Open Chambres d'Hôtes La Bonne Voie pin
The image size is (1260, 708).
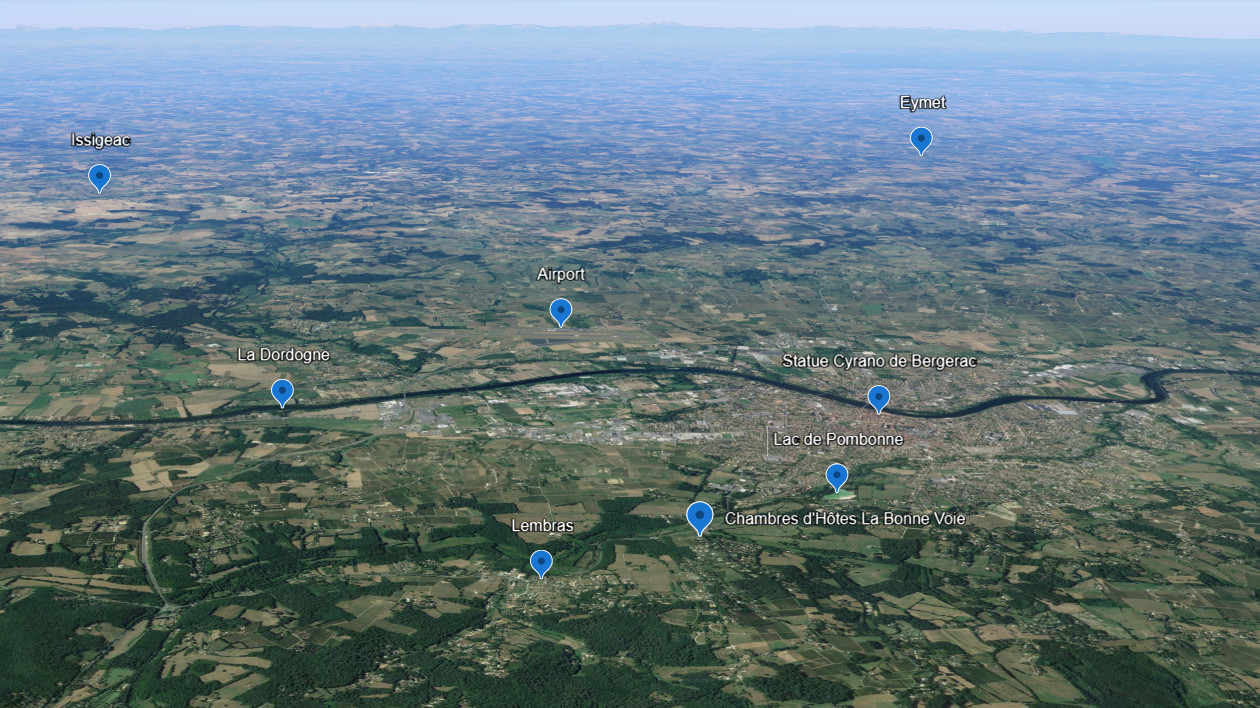pos(700,516)
